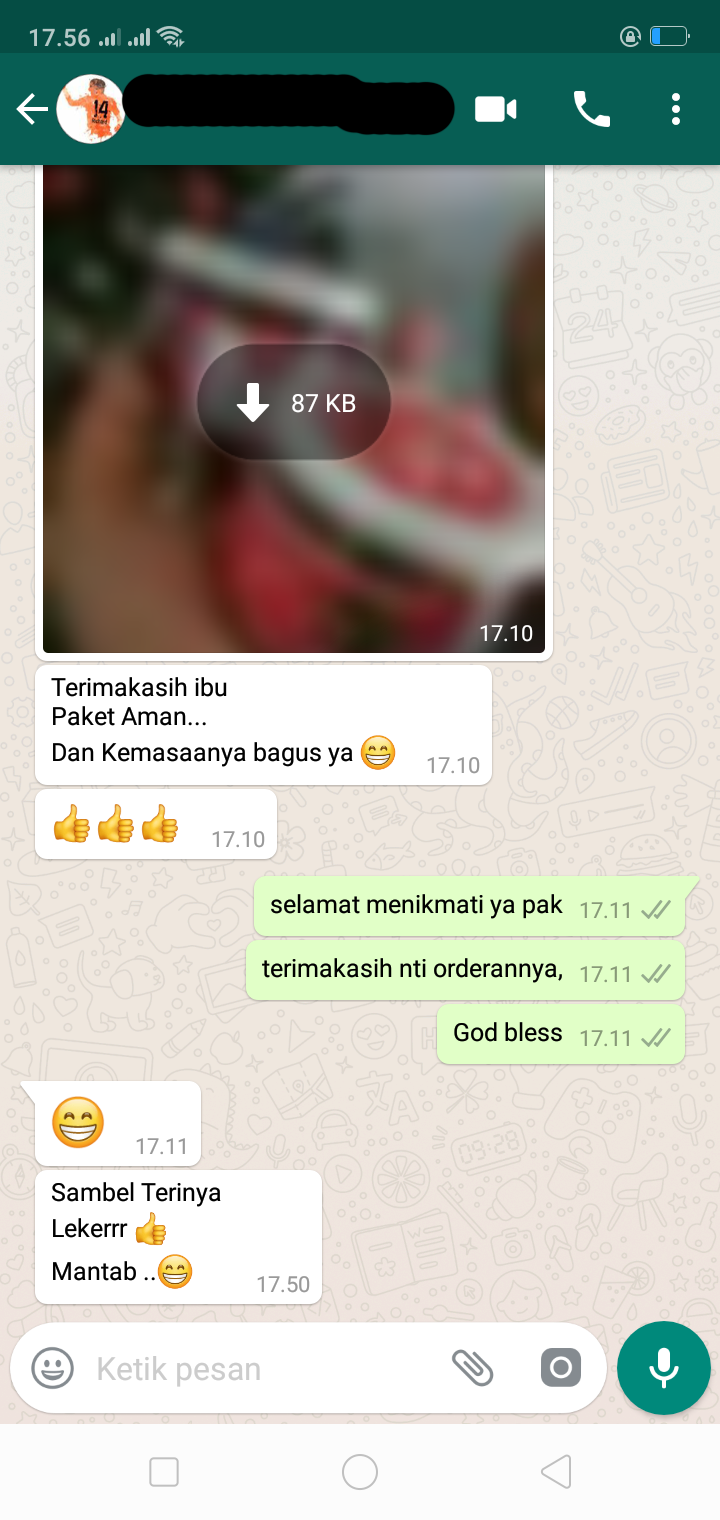The image size is (720, 1520).
Task: Start a video call
Action: click(x=496, y=109)
